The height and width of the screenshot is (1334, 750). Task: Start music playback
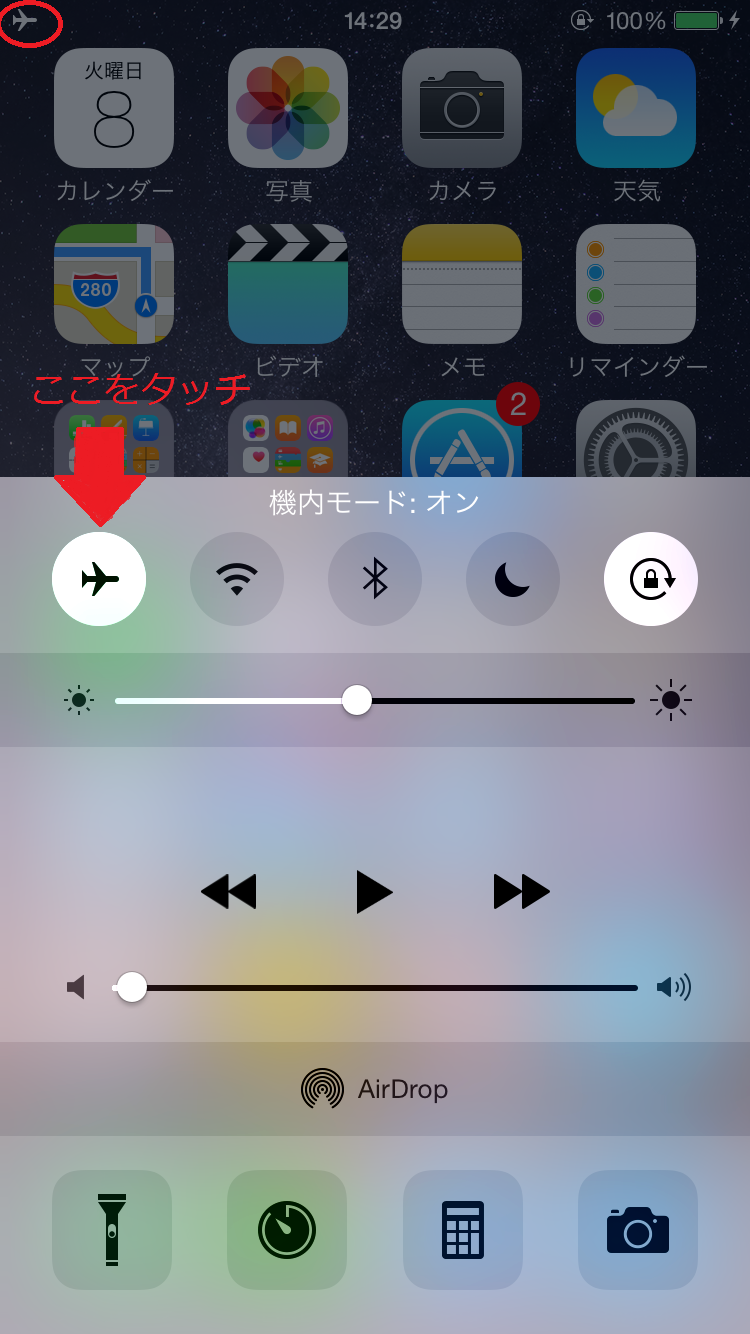[x=374, y=891]
